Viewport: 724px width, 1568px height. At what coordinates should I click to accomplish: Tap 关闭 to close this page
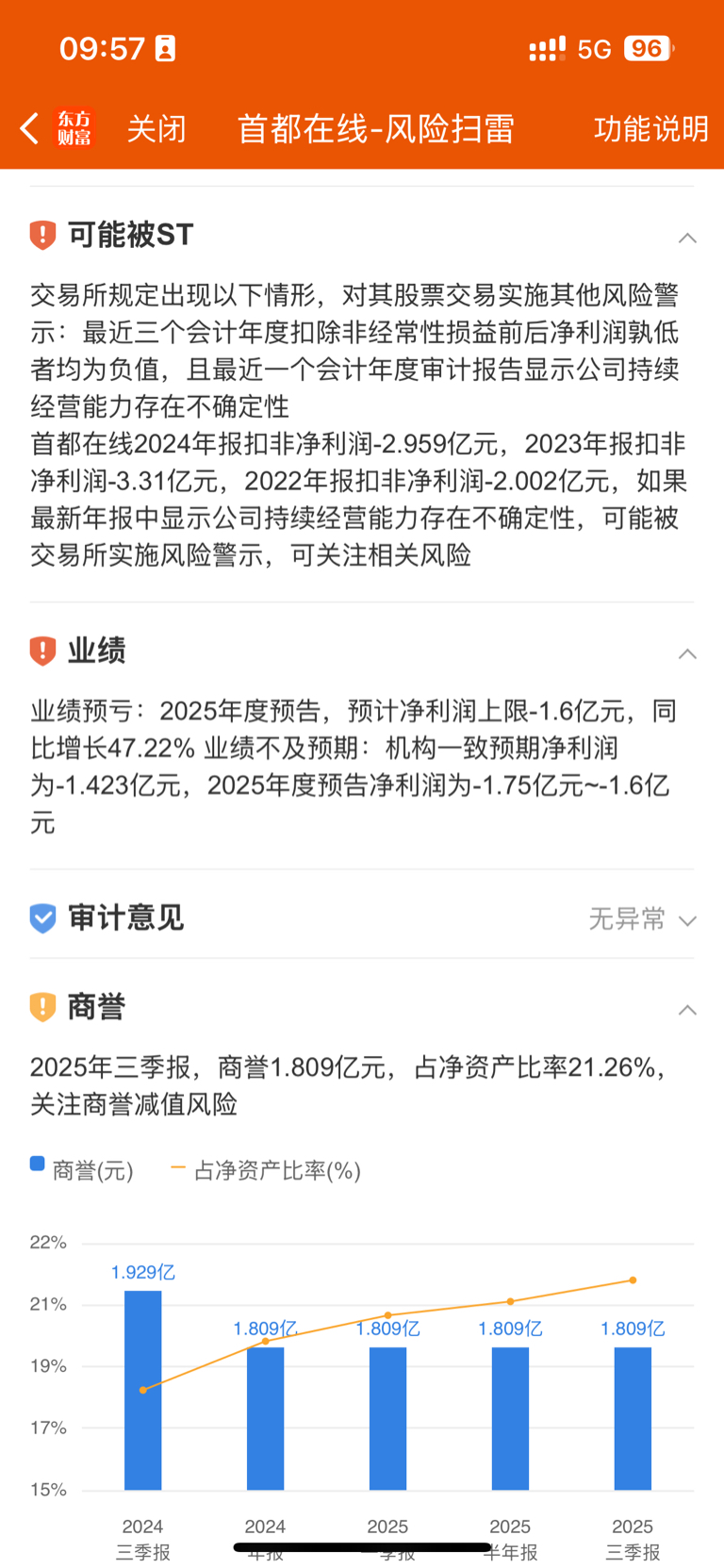click(x=156, y=128)
